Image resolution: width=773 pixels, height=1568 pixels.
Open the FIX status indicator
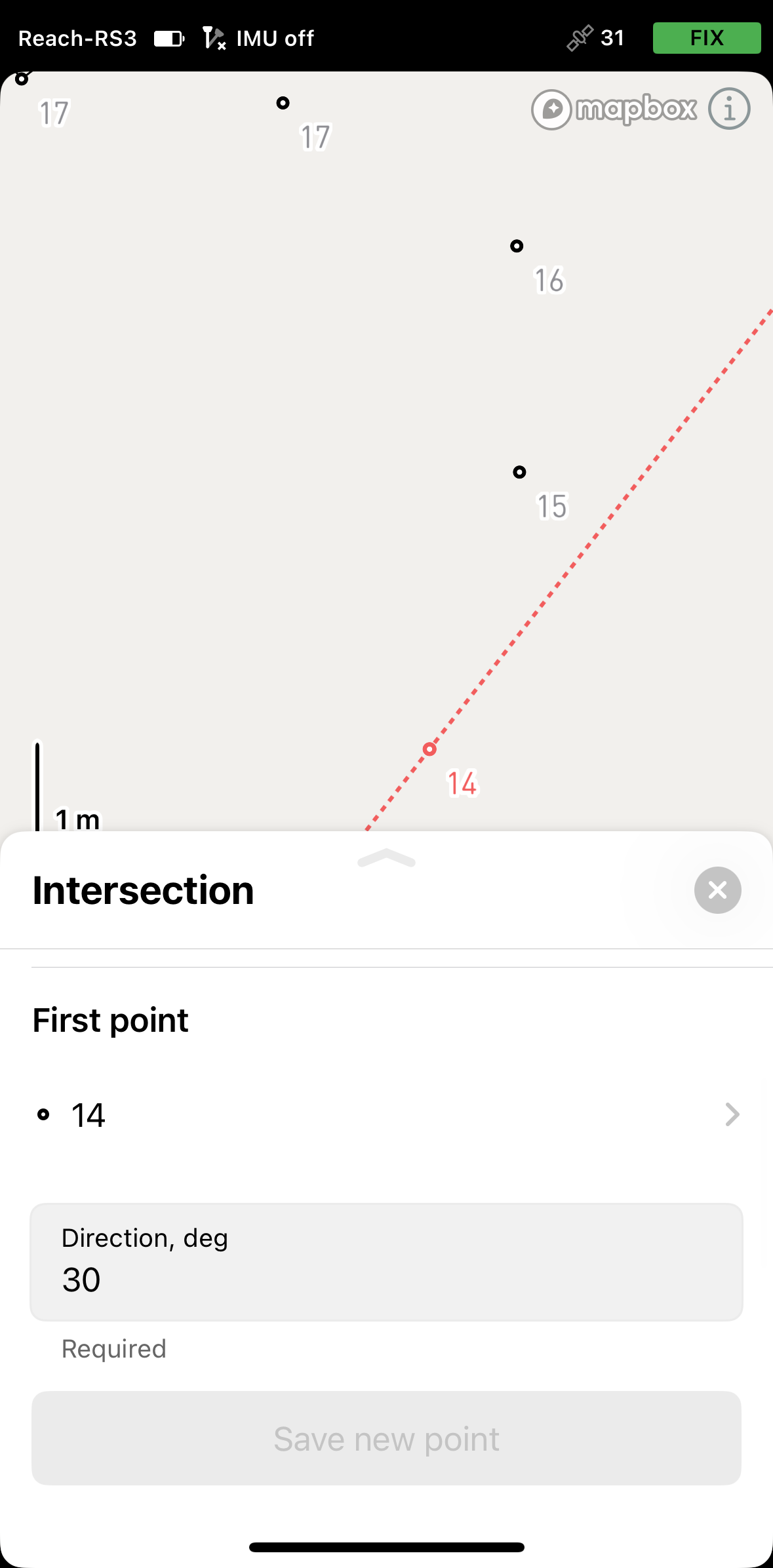click(x=707, y=38)
